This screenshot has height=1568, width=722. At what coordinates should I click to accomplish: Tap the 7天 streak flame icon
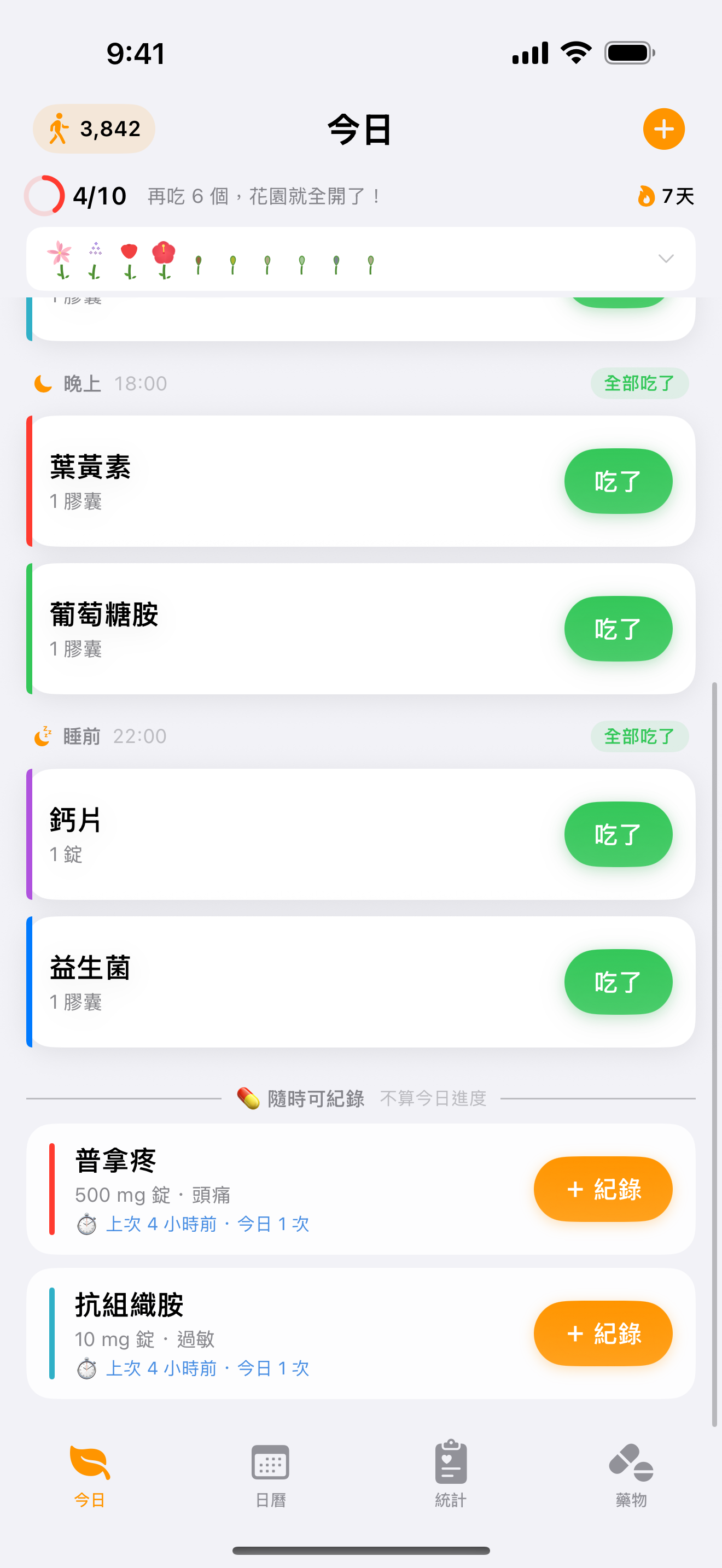647,196
